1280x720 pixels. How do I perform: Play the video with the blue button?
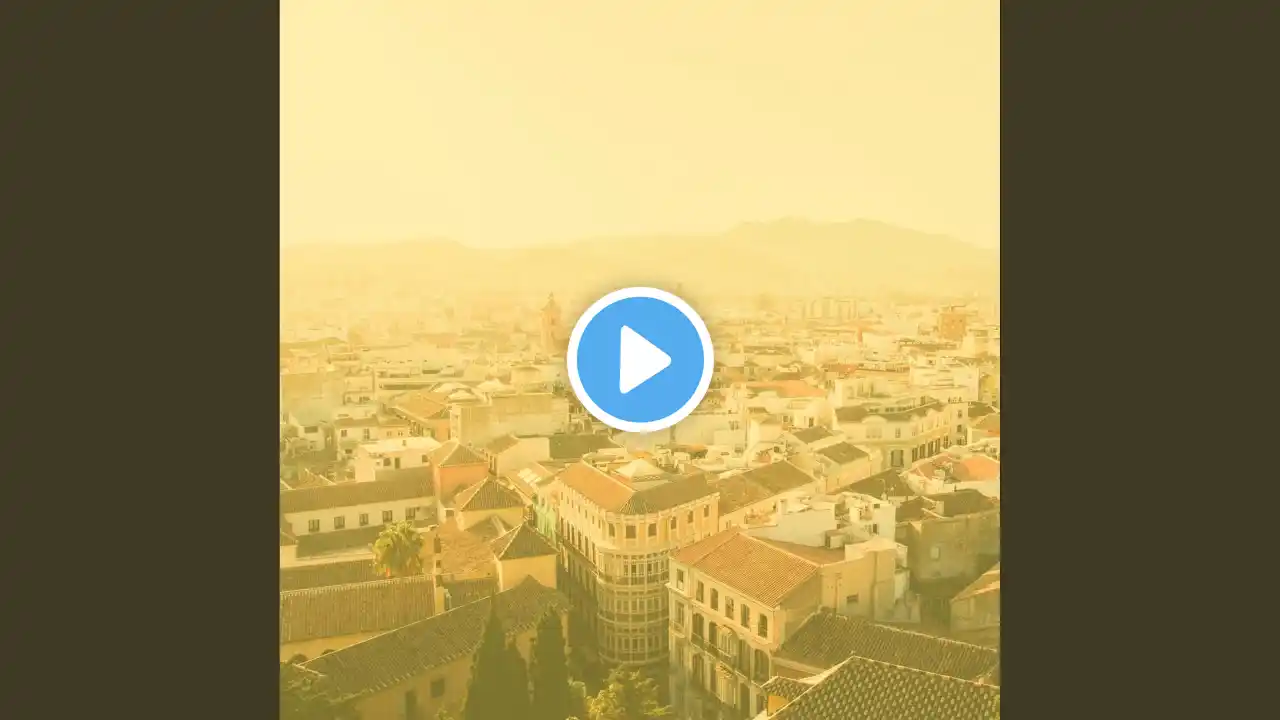[x=640, y=359]
